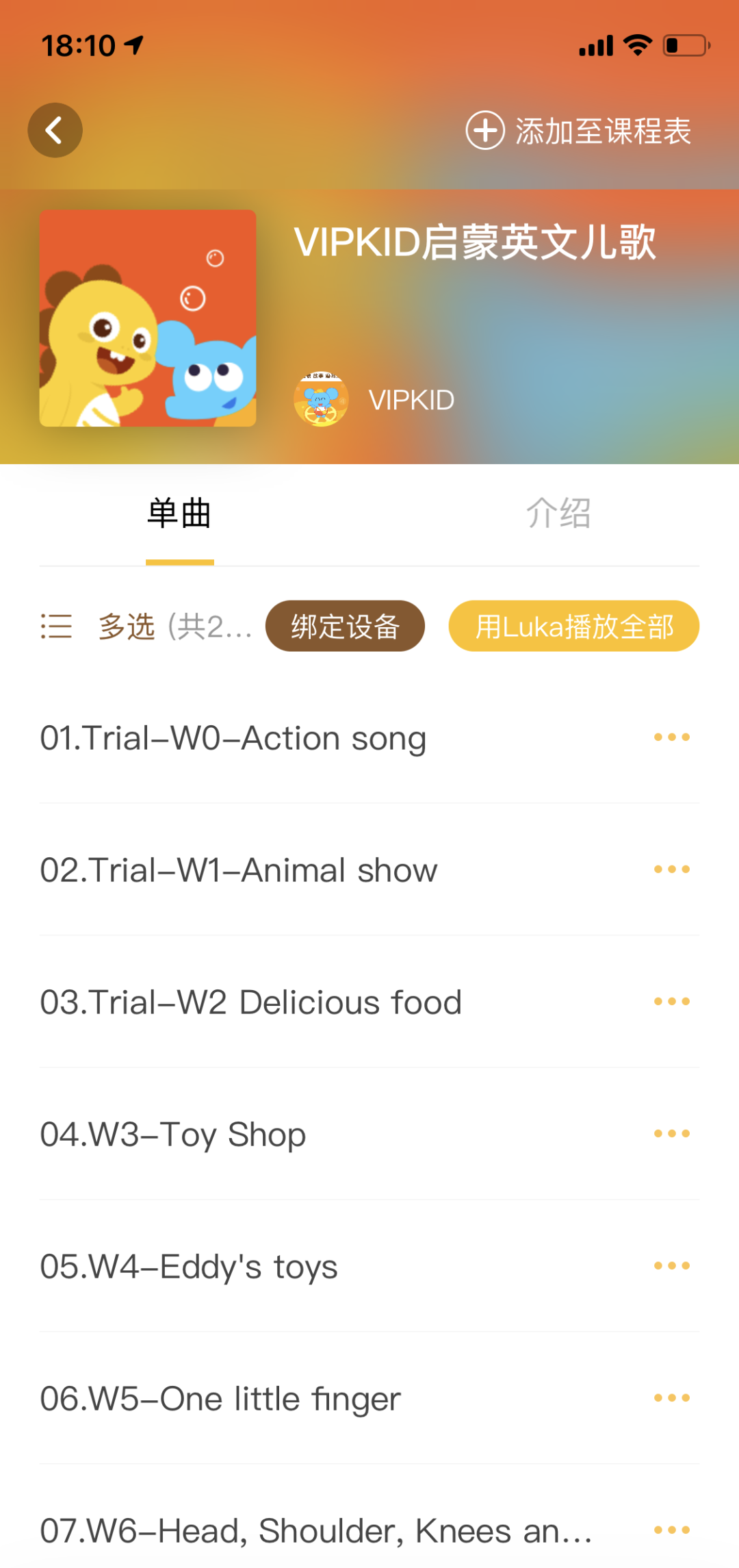Open more options for One little finger
Image resolution: width=739 pixels, height=1568 pixels.
671,1398
